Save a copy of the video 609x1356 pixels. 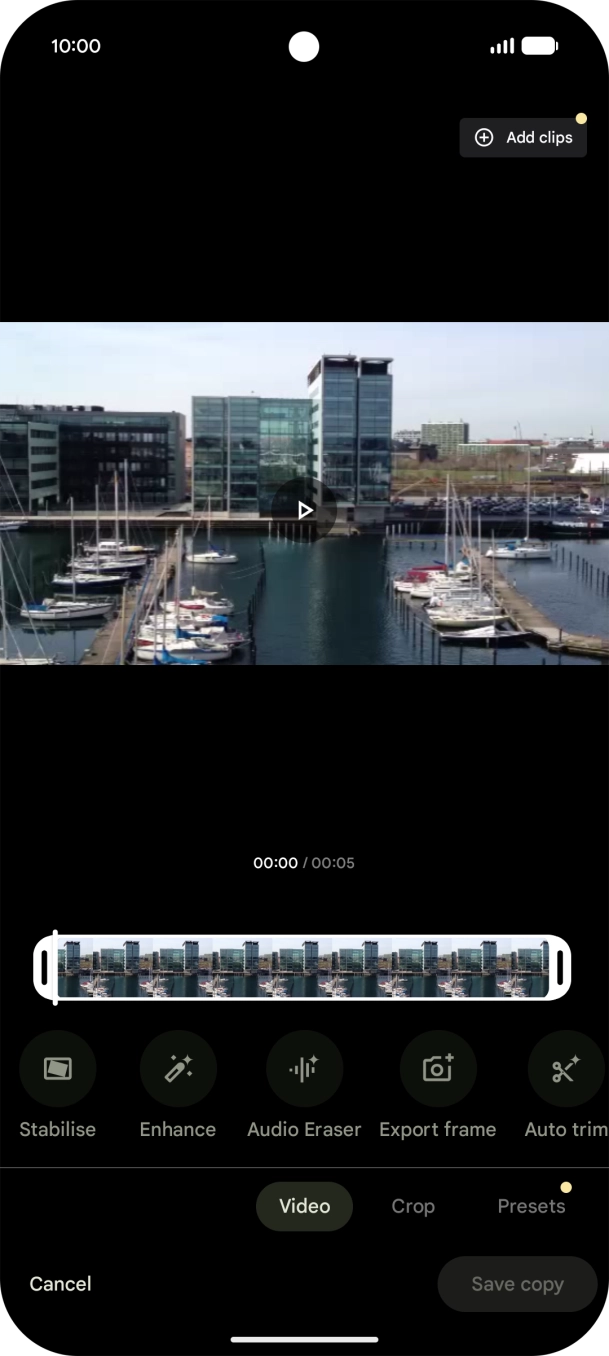tap(517, 1284)
